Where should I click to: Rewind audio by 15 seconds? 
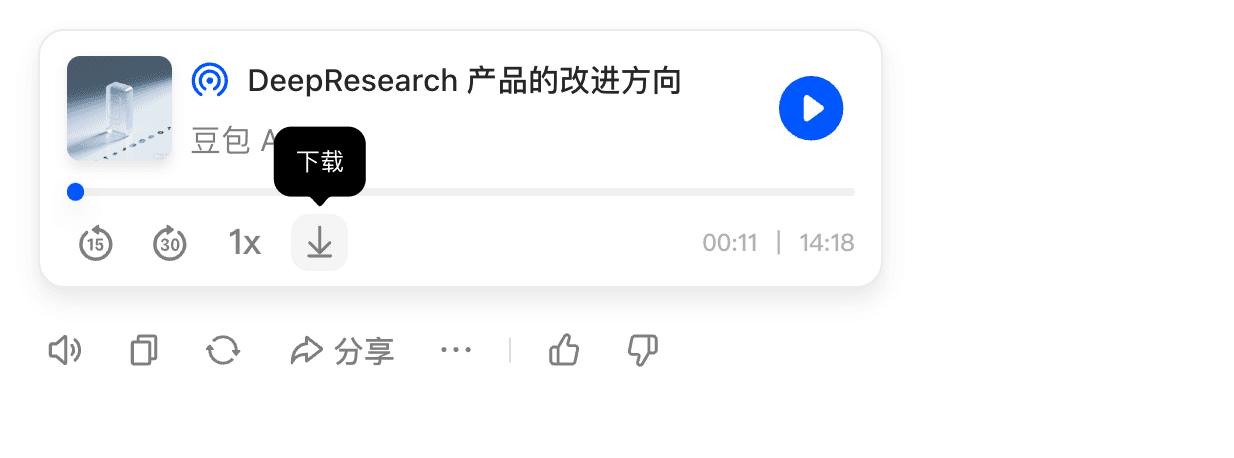coord(96,243)
